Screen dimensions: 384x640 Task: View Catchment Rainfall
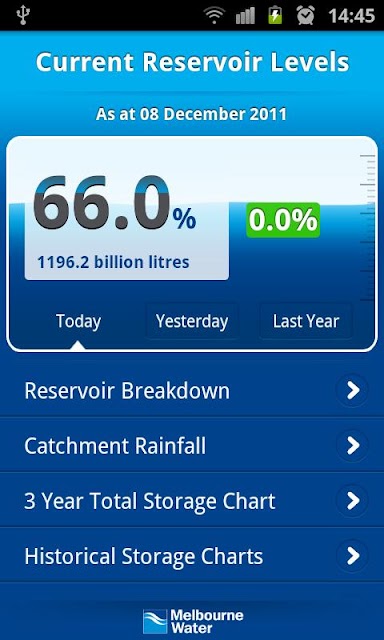coord(192,445)
